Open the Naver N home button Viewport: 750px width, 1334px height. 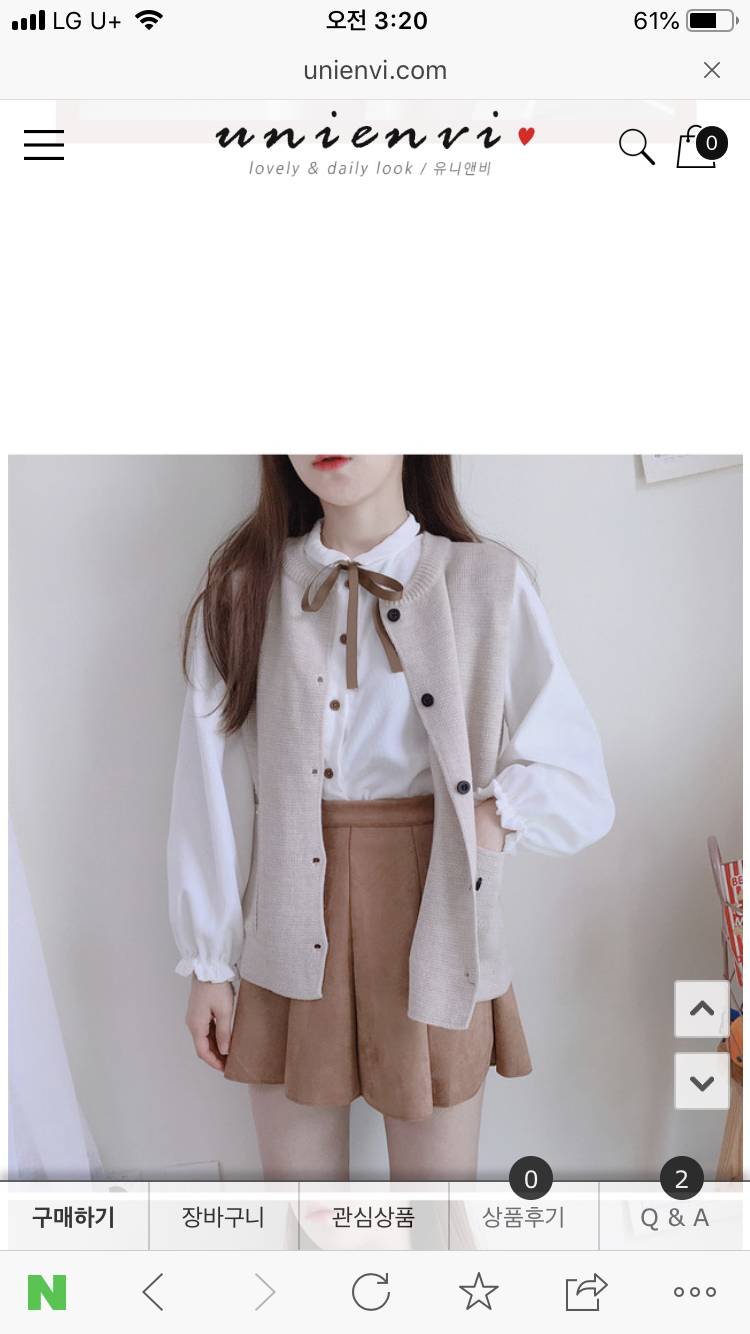pyautogui.click(x=47, y=1292)
